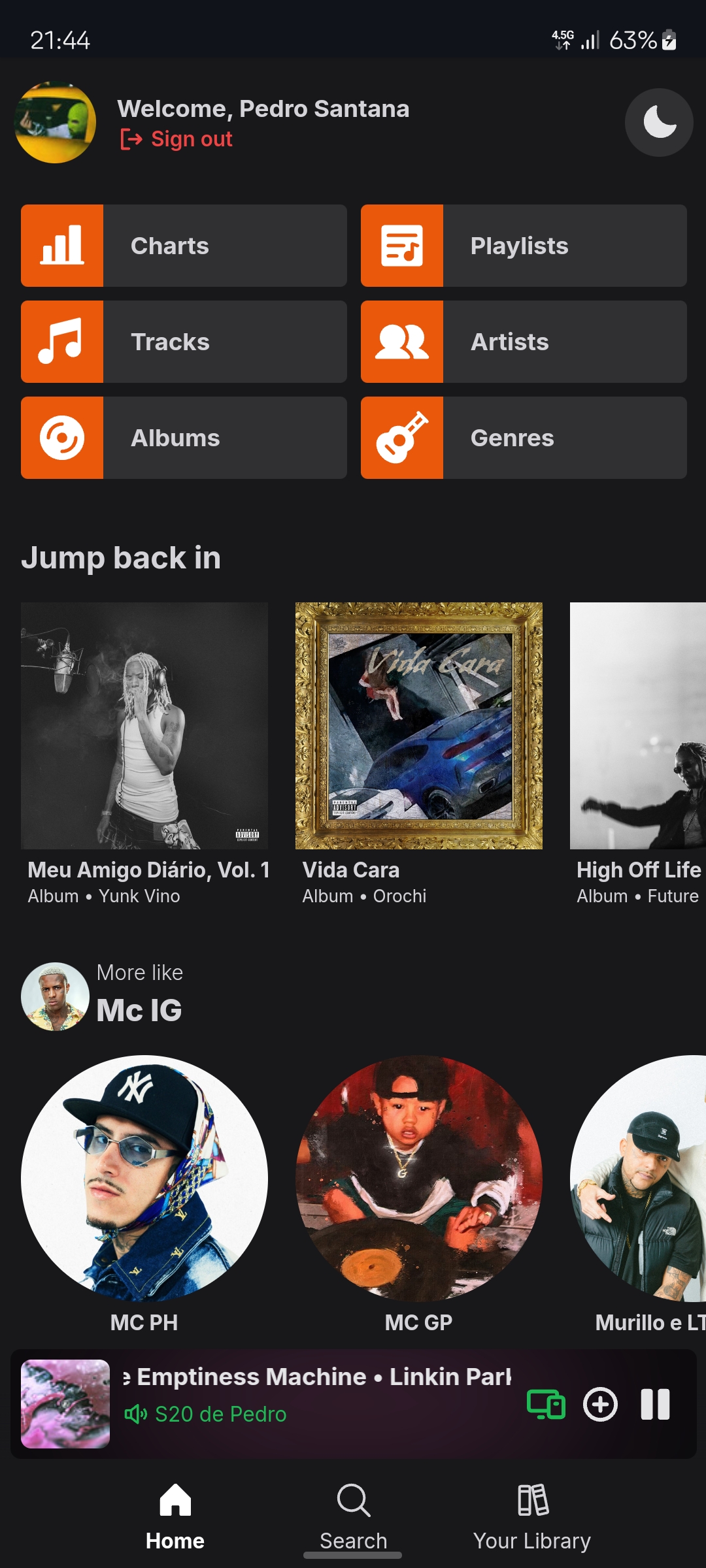Open the Albums section

point(184,438)
